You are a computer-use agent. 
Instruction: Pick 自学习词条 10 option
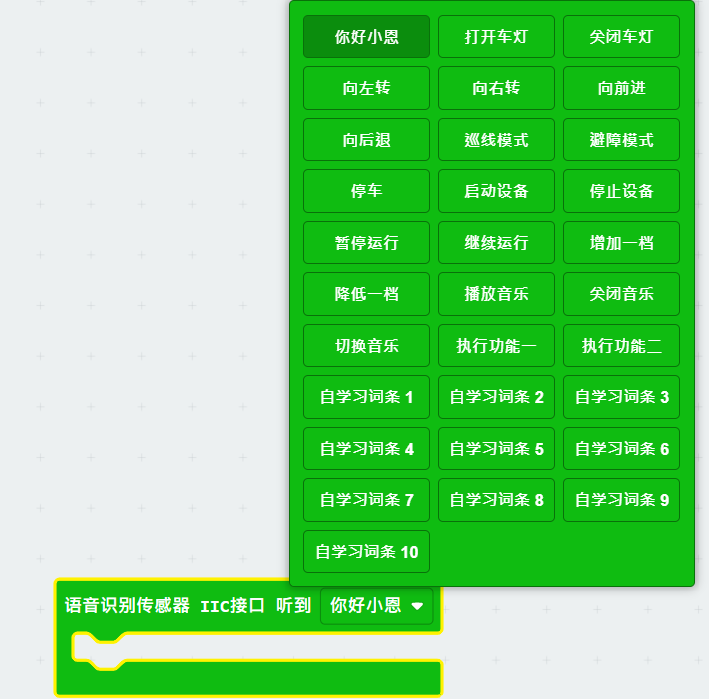pyautogui.click(x=366, y=552)
